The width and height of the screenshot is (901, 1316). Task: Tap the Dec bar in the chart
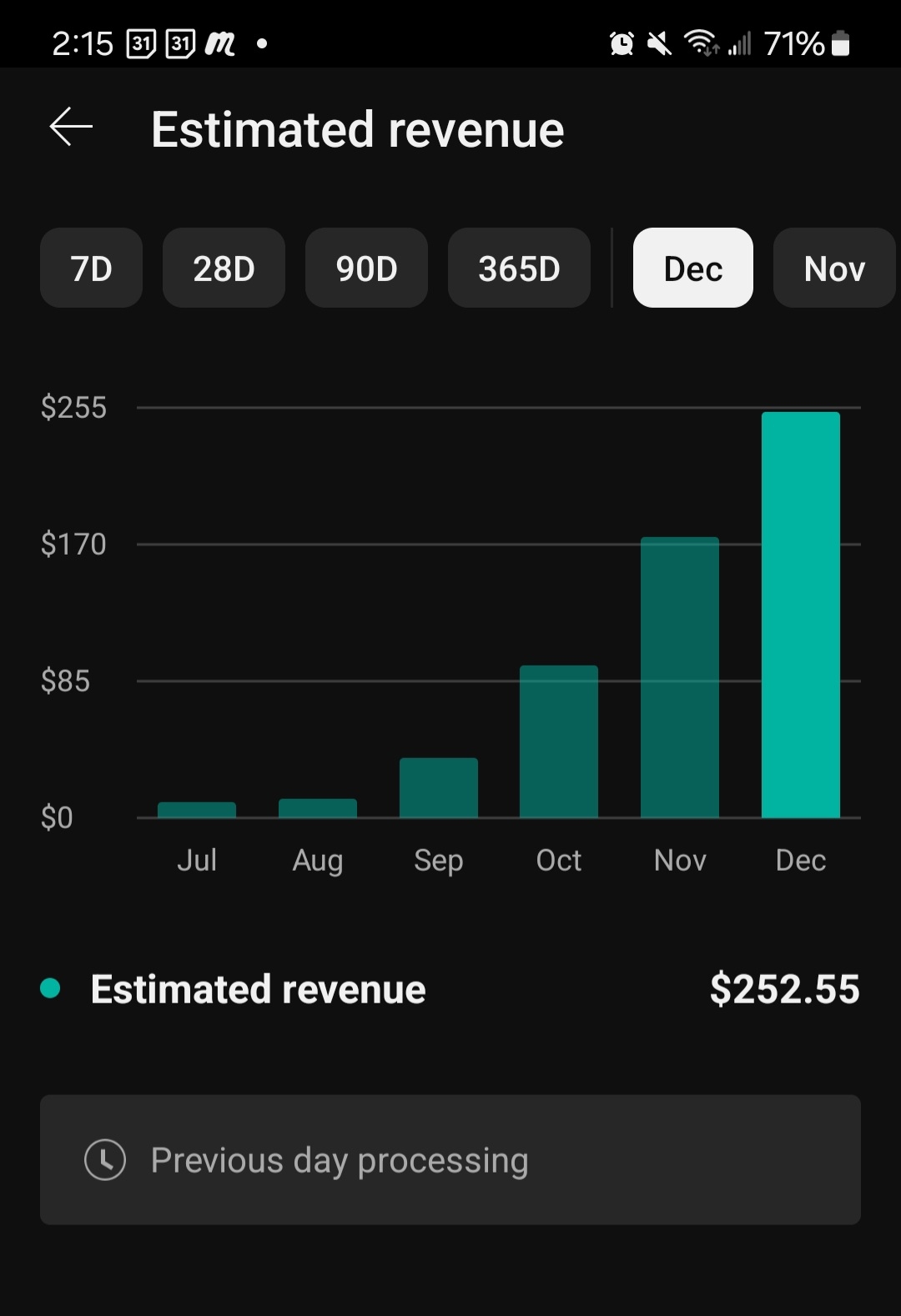[x=800, y=615]
